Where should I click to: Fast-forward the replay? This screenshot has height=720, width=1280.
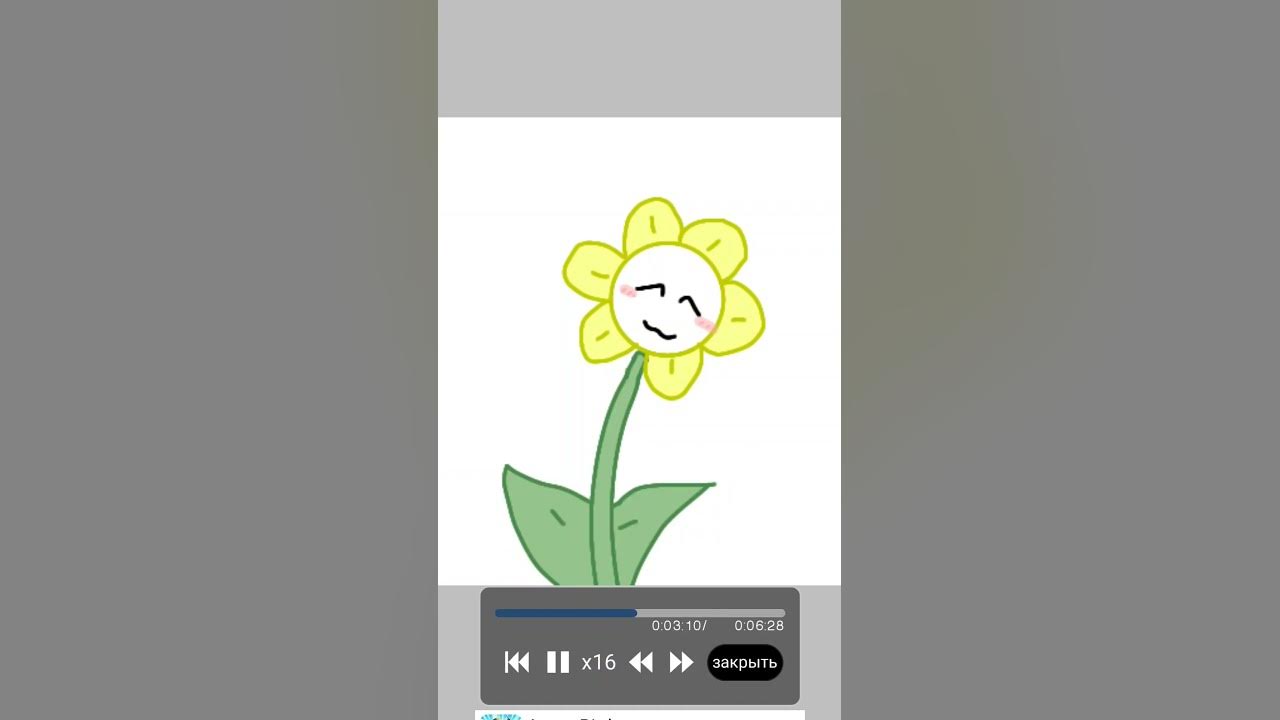click(x=681, y=662)
